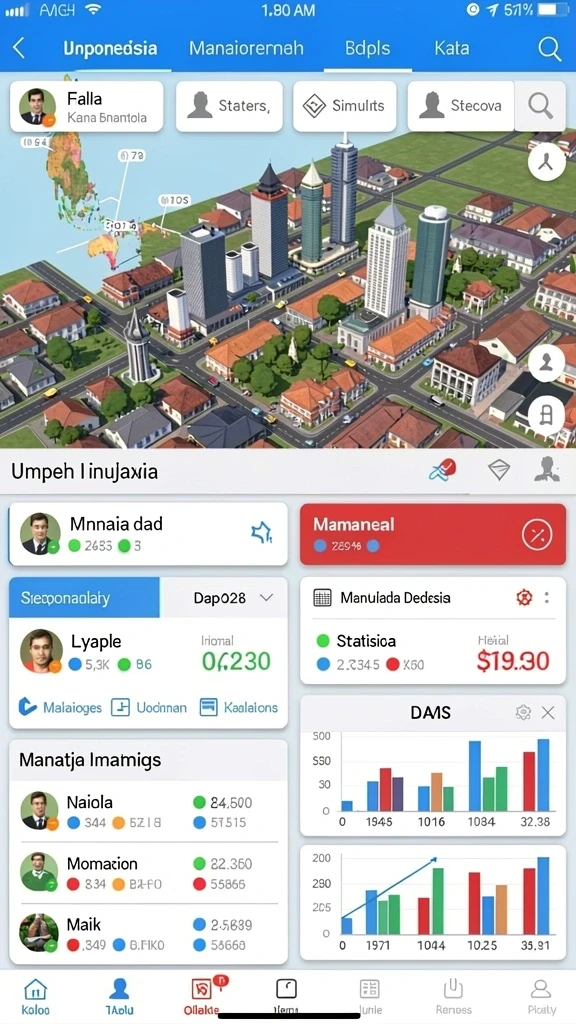
Task: Open the Malaioges link
Action: (x=60, y=707)
